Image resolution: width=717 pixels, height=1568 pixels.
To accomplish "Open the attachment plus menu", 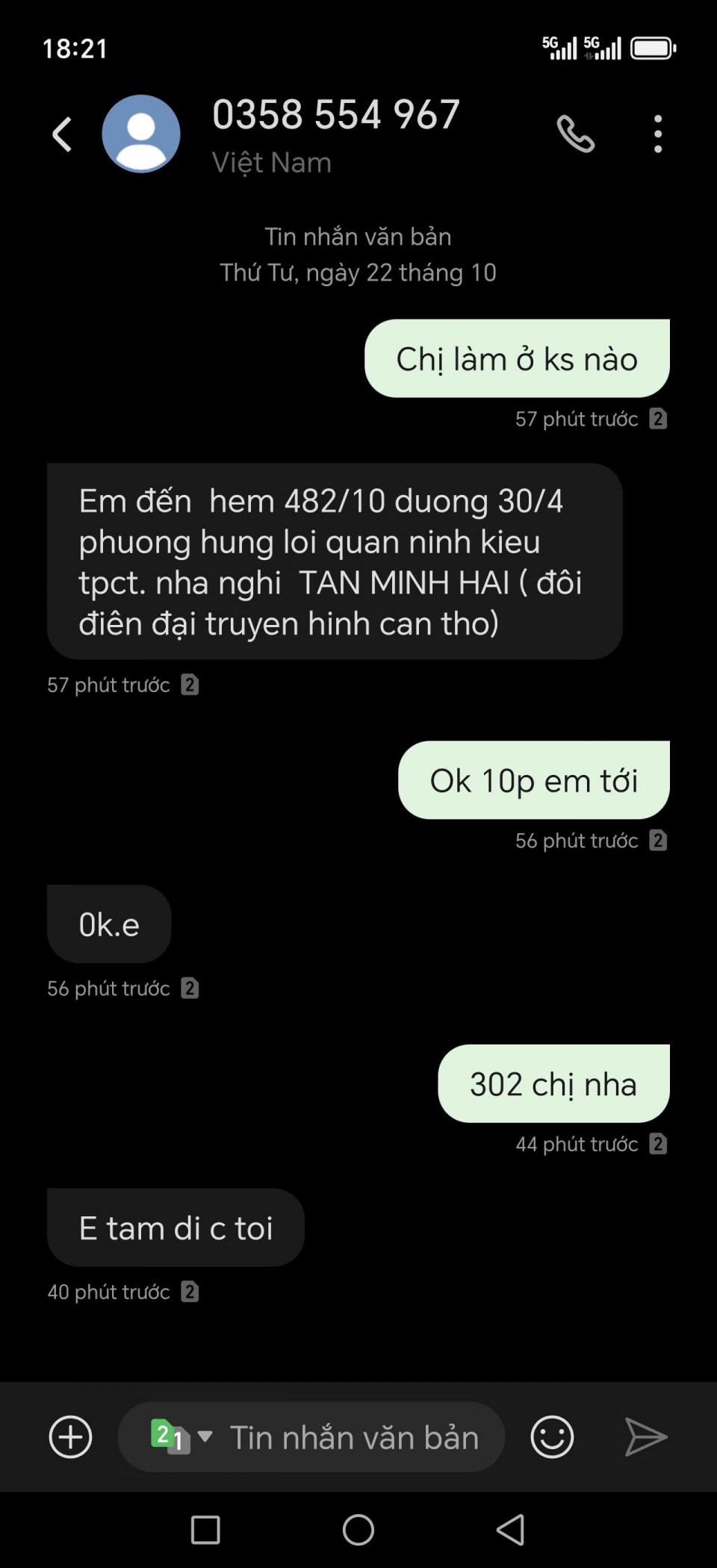I will 70,1437.
